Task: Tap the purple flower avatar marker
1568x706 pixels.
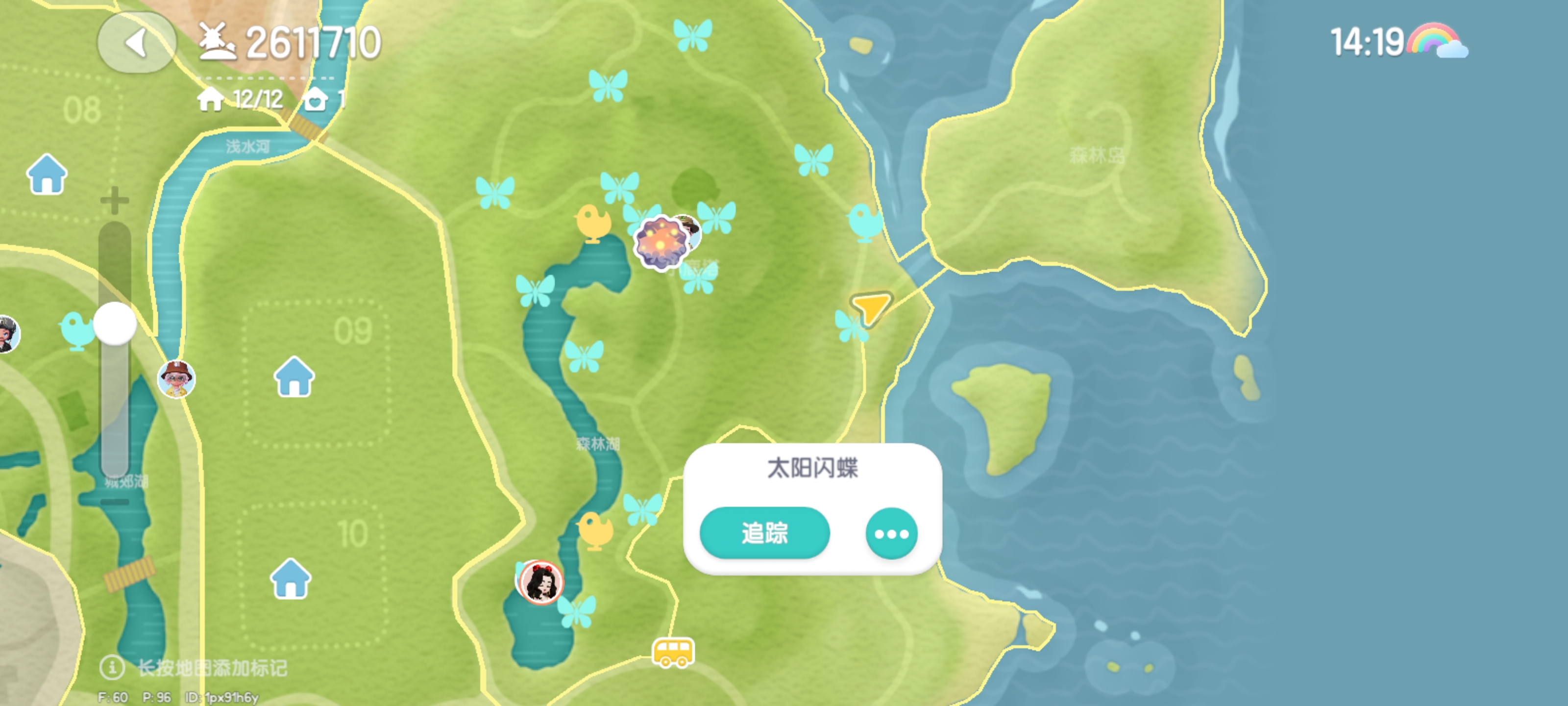Action: click(x=661, y=242)
